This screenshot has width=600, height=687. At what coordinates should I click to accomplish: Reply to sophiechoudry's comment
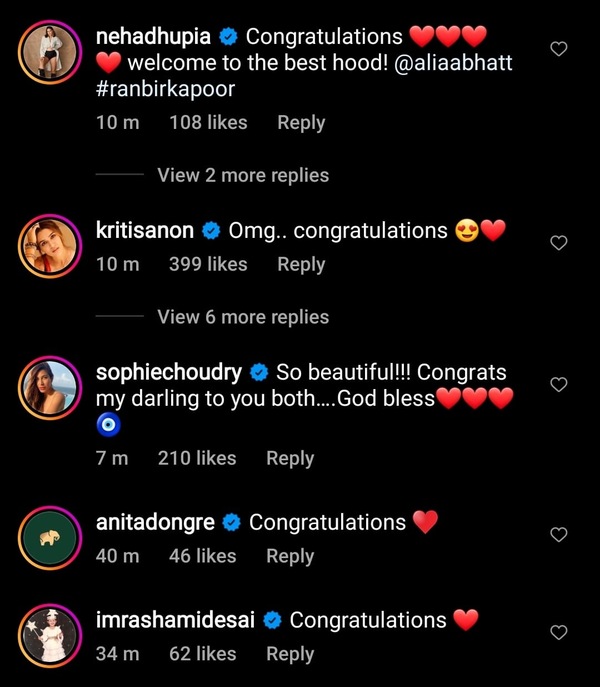pos(290,459)
